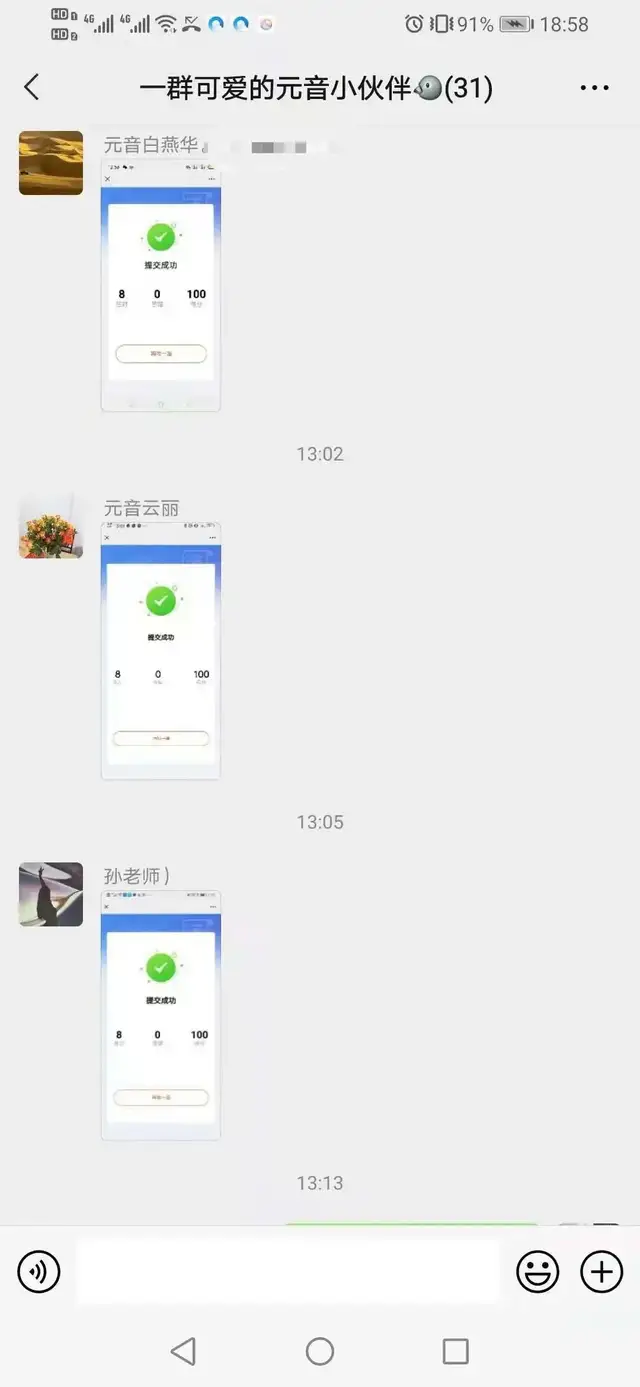This screenshot has width=640, height=1387.
Task: Open the chat options three-dot menu
Action: pos(594,88)
